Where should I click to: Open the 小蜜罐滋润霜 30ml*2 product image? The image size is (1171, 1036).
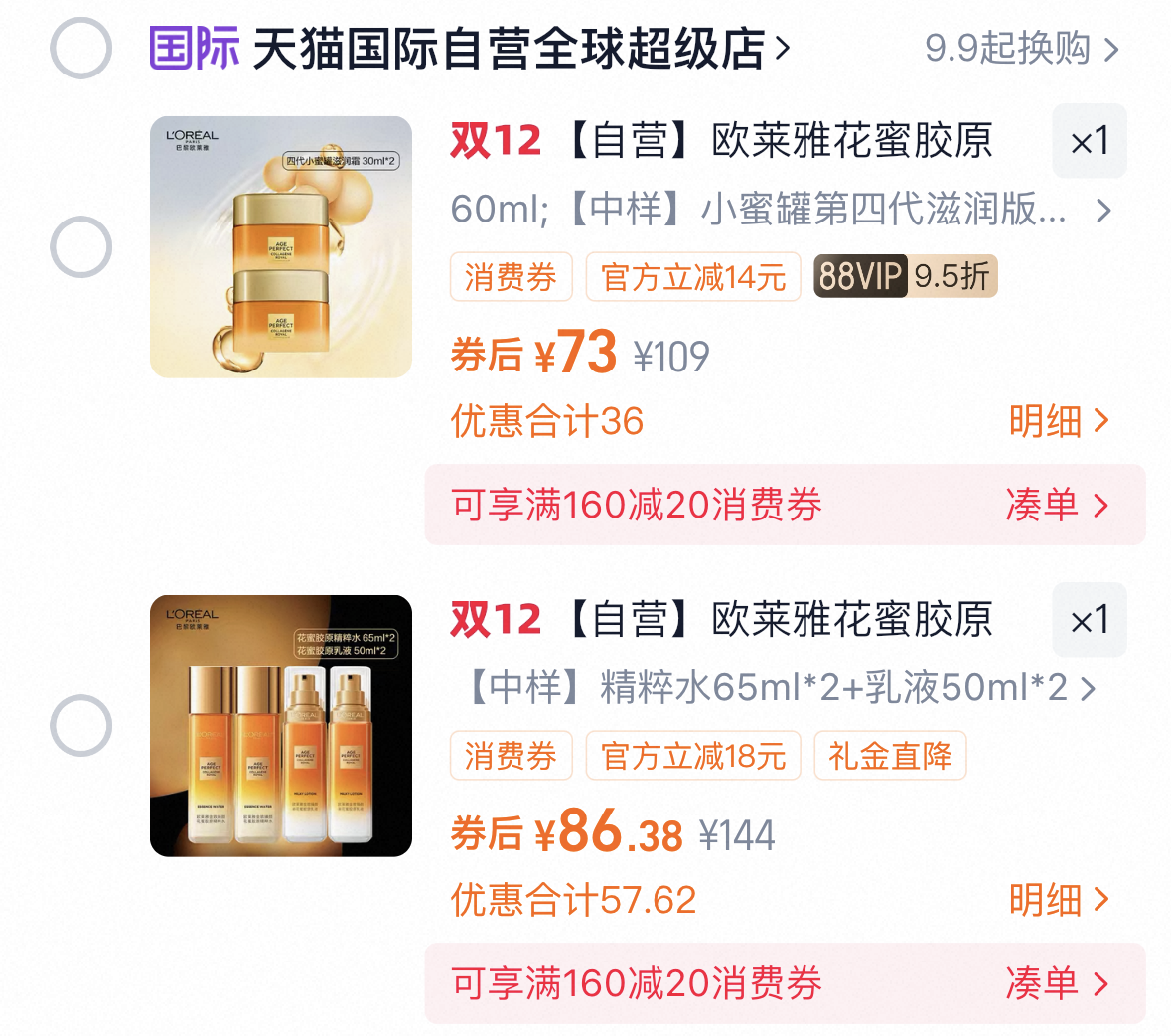click(x=281, y=246)
